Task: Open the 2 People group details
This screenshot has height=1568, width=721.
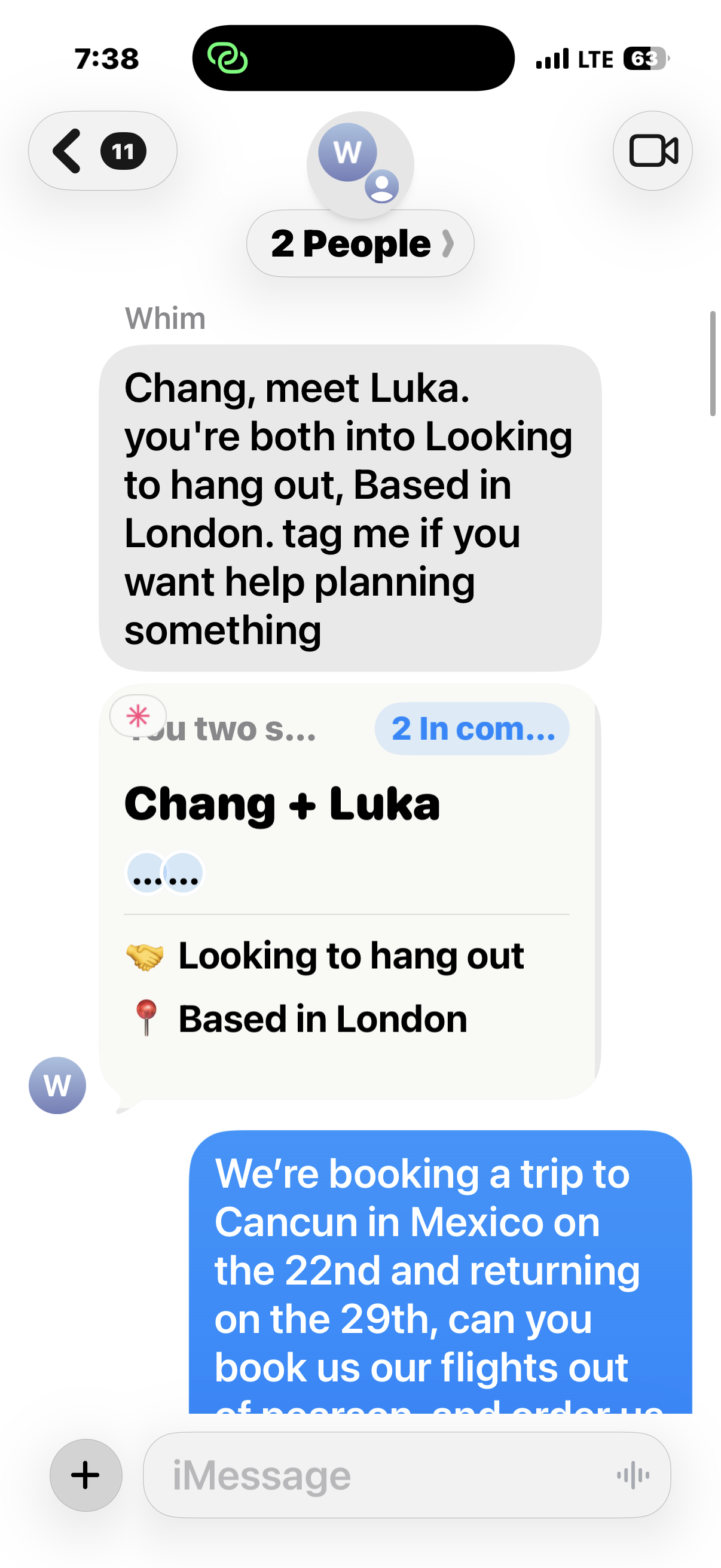Action: 360,243
